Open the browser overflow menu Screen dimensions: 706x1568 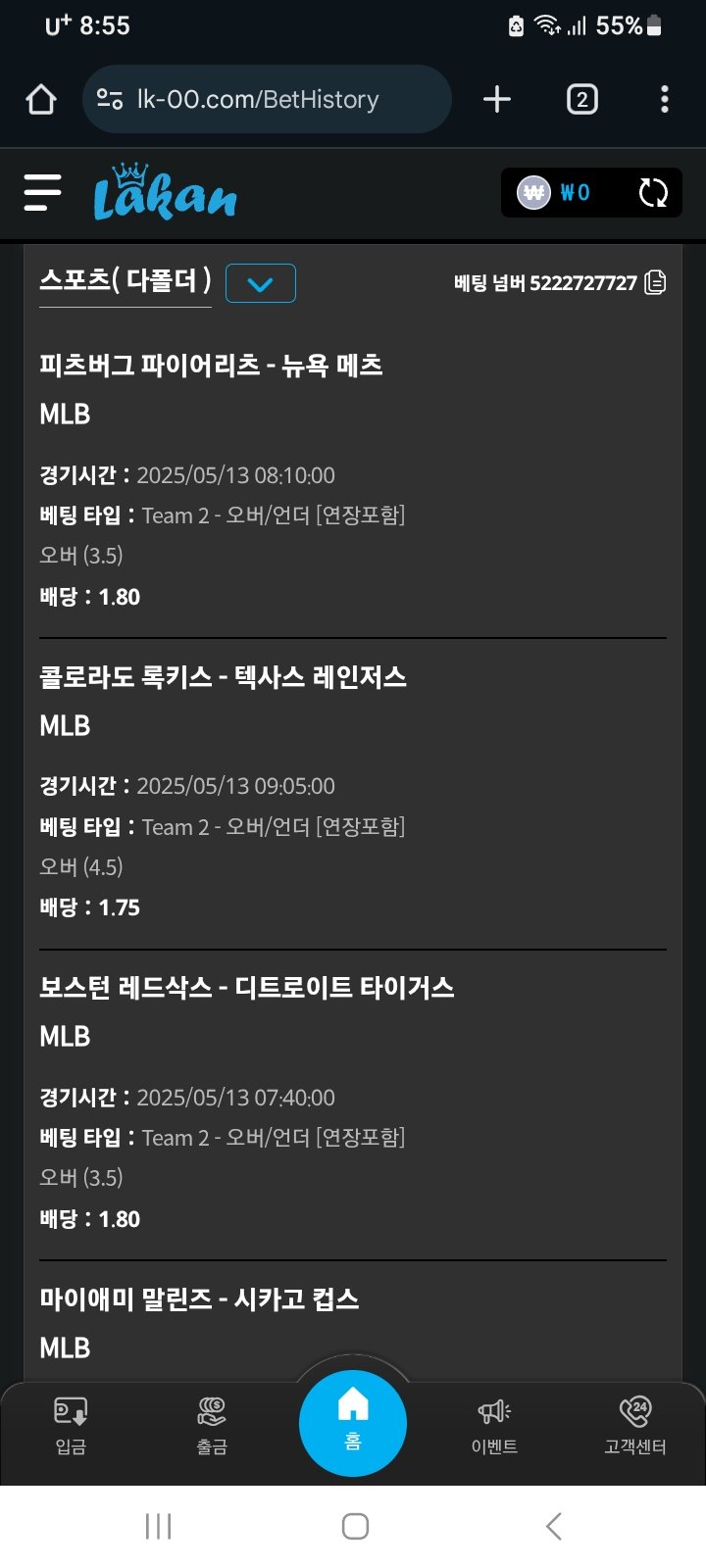click(x=665, y=99)
